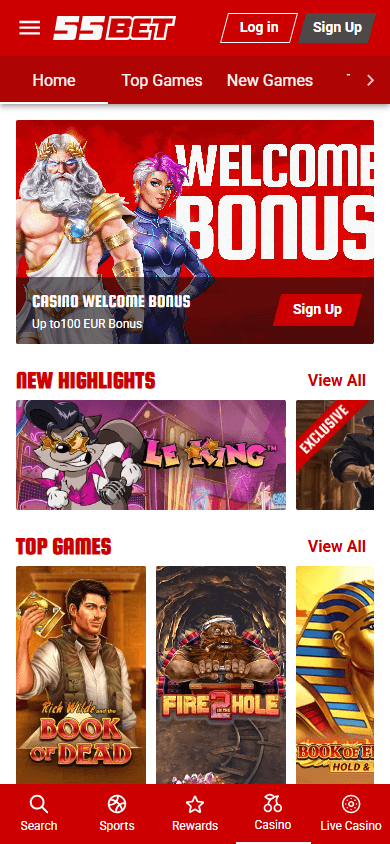
Task: Tap Sign Up on the welcome bonus banner
Action: 317,310
